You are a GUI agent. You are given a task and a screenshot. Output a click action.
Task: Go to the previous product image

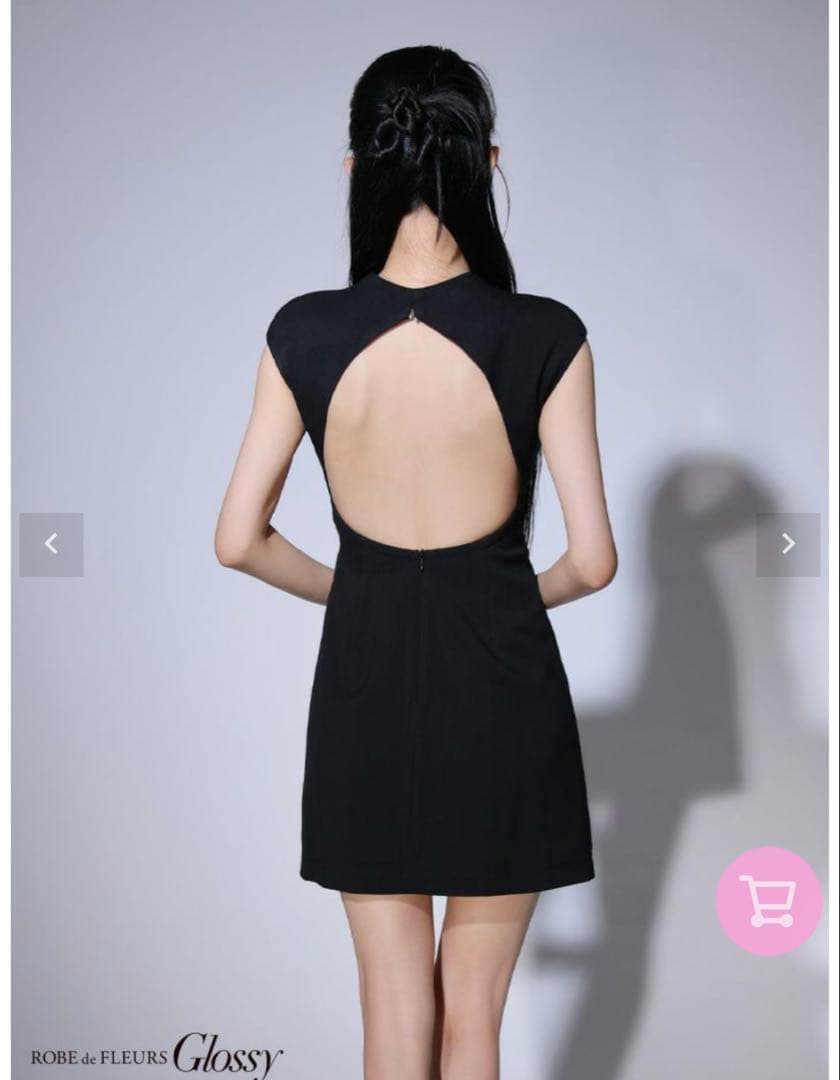click(51, 544)
